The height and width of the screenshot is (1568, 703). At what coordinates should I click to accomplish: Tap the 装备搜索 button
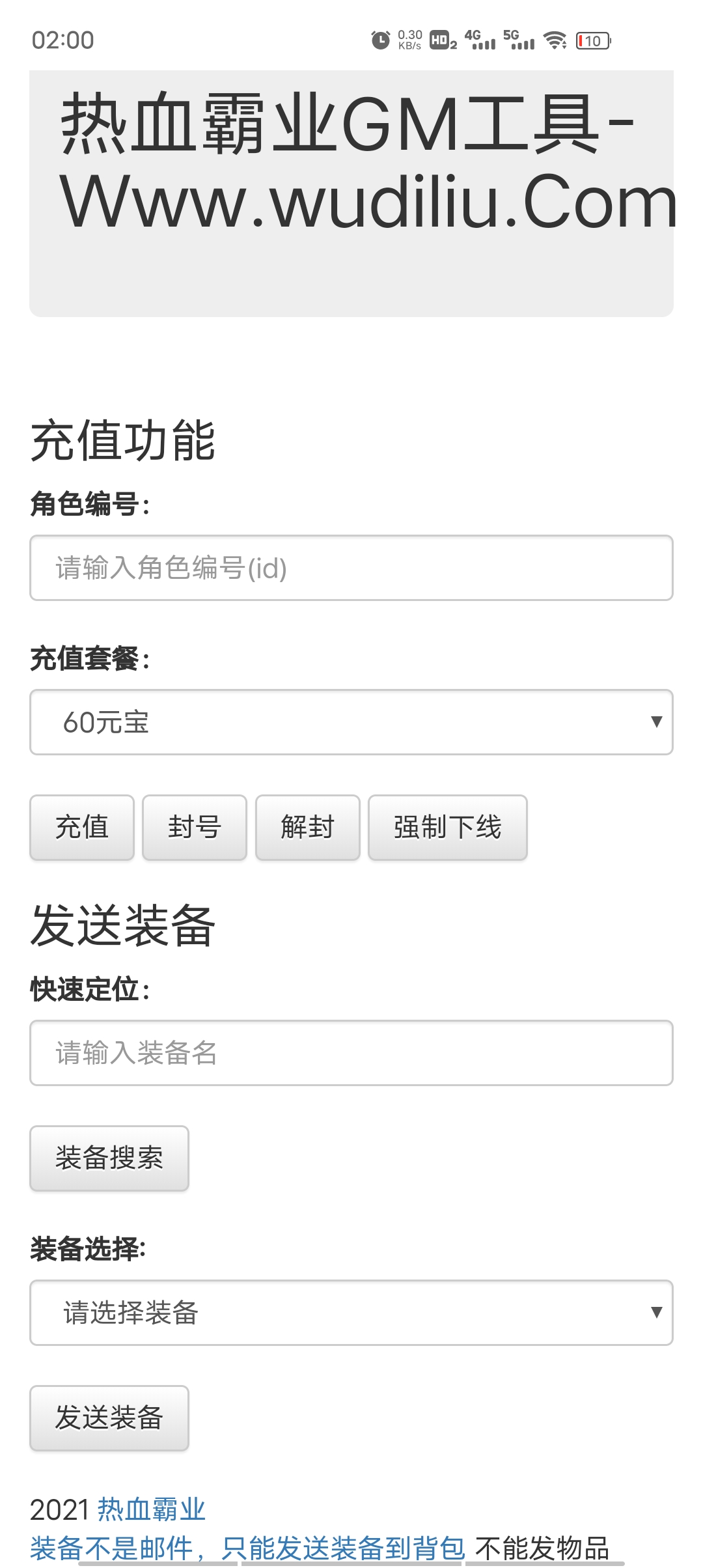click(109, 1158)
